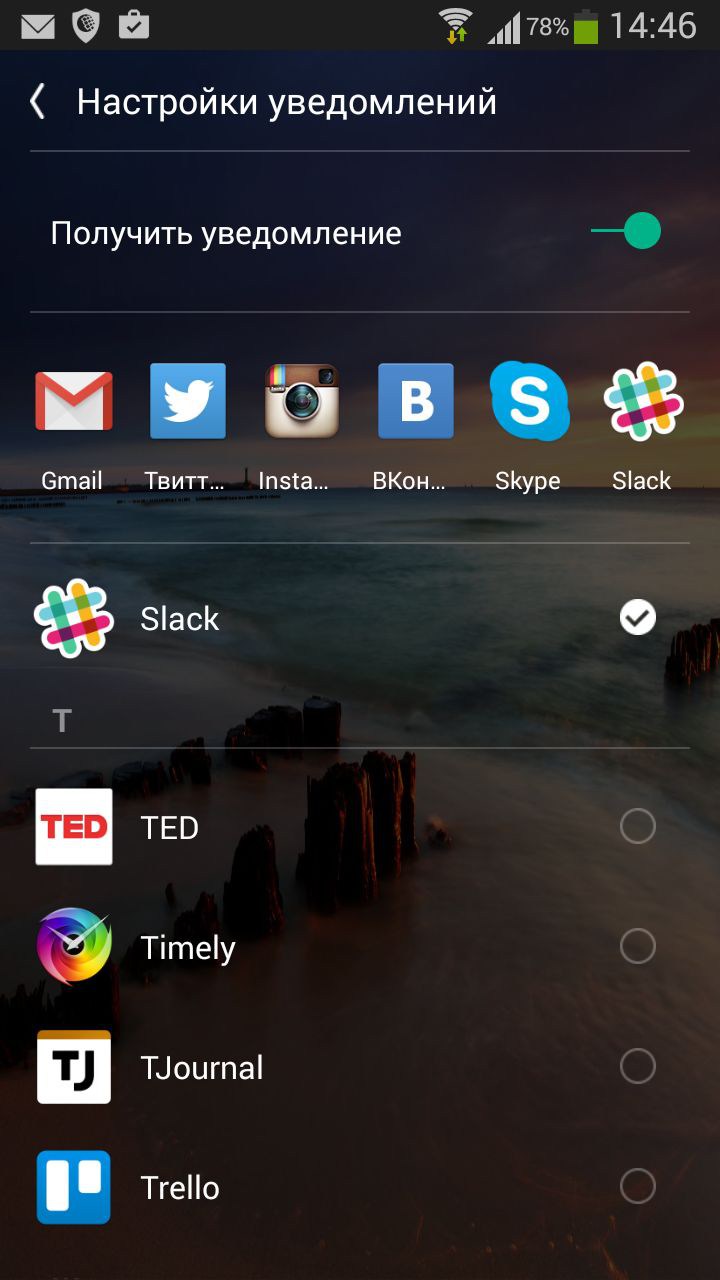Select the VKontakte icon in the app row

(x=415, y=400)
